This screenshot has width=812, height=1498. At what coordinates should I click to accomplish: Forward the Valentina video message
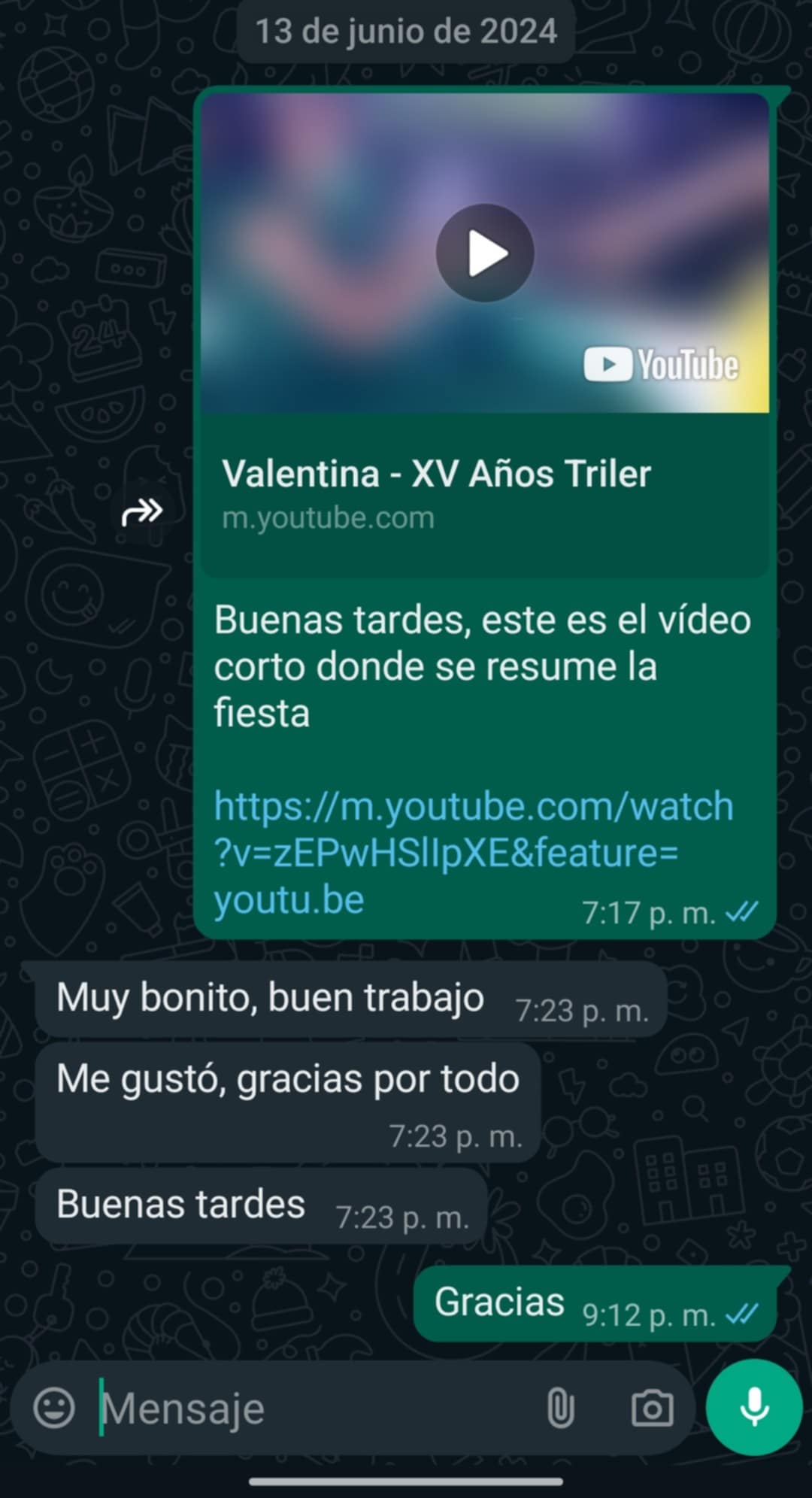(142, 513)
